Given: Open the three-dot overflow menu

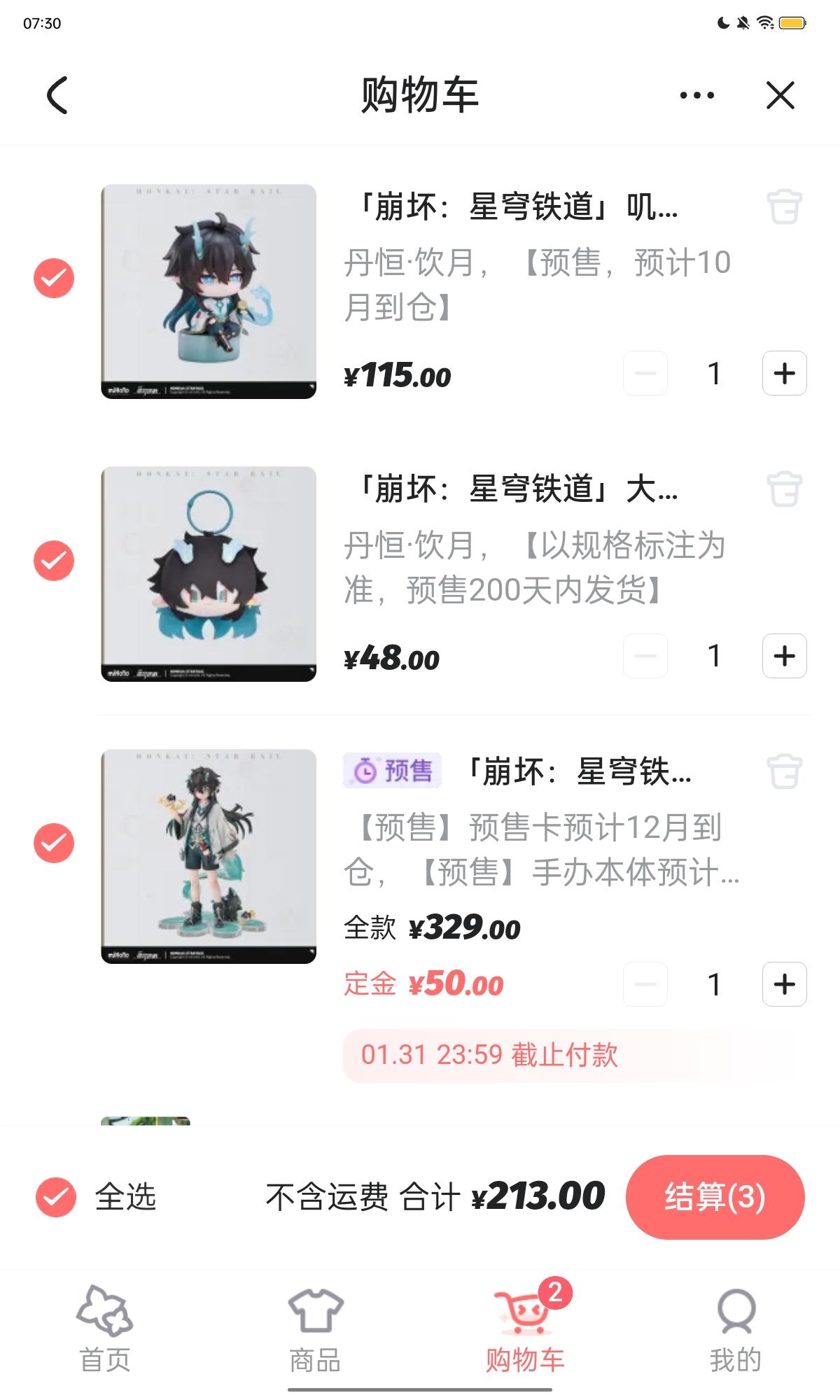Looking at the screenshot, I should pos(697,95).
